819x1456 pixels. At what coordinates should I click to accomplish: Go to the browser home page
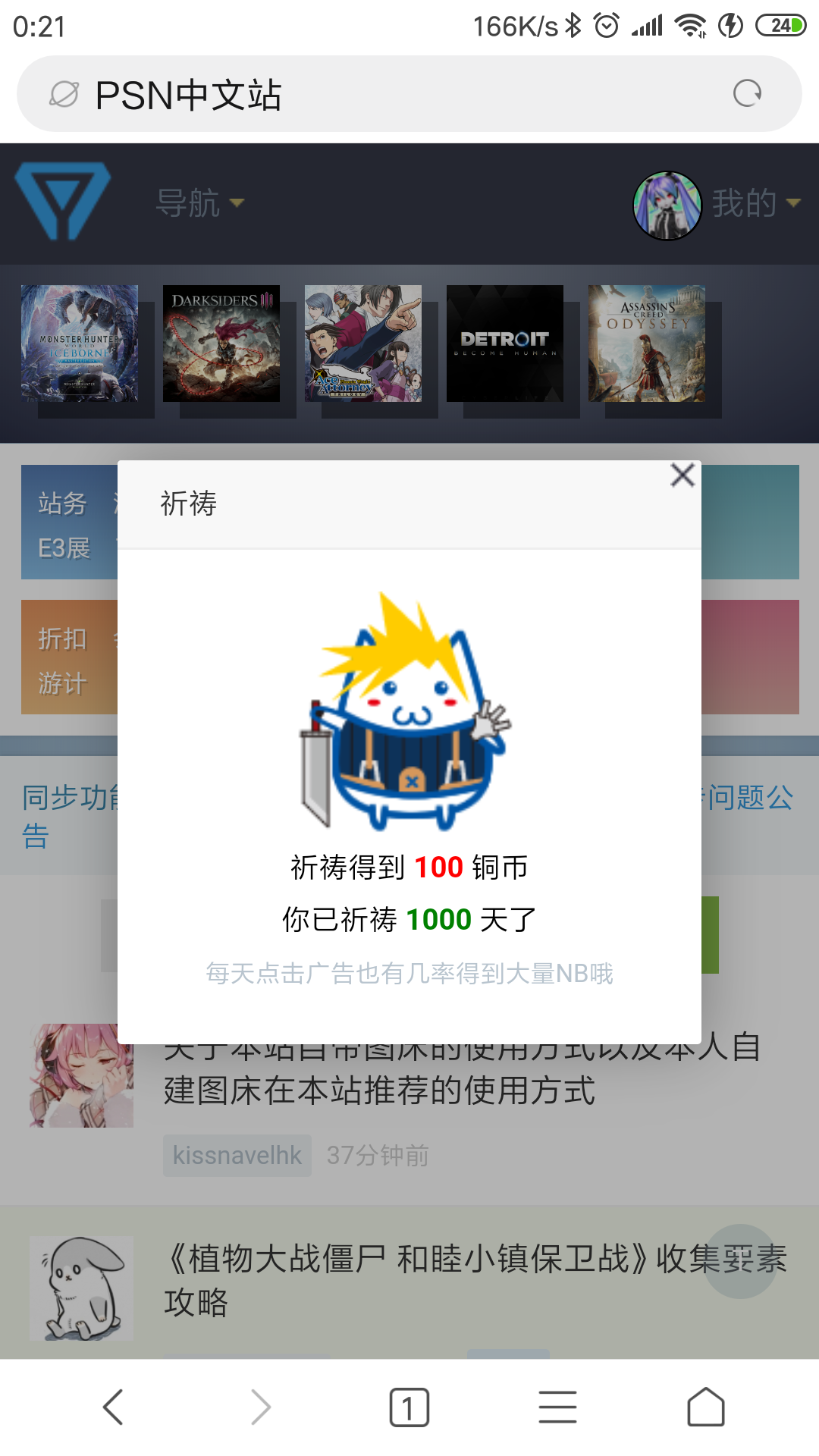705,1407
